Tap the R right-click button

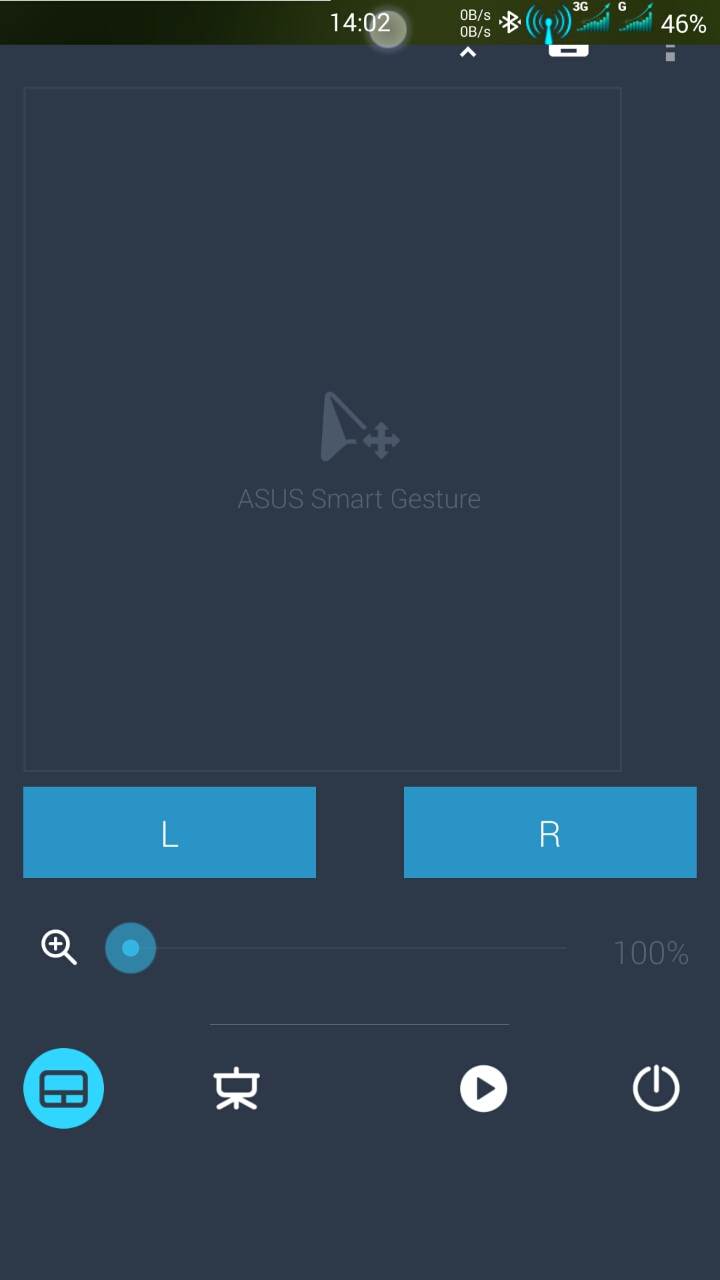(x=550, y=832)
